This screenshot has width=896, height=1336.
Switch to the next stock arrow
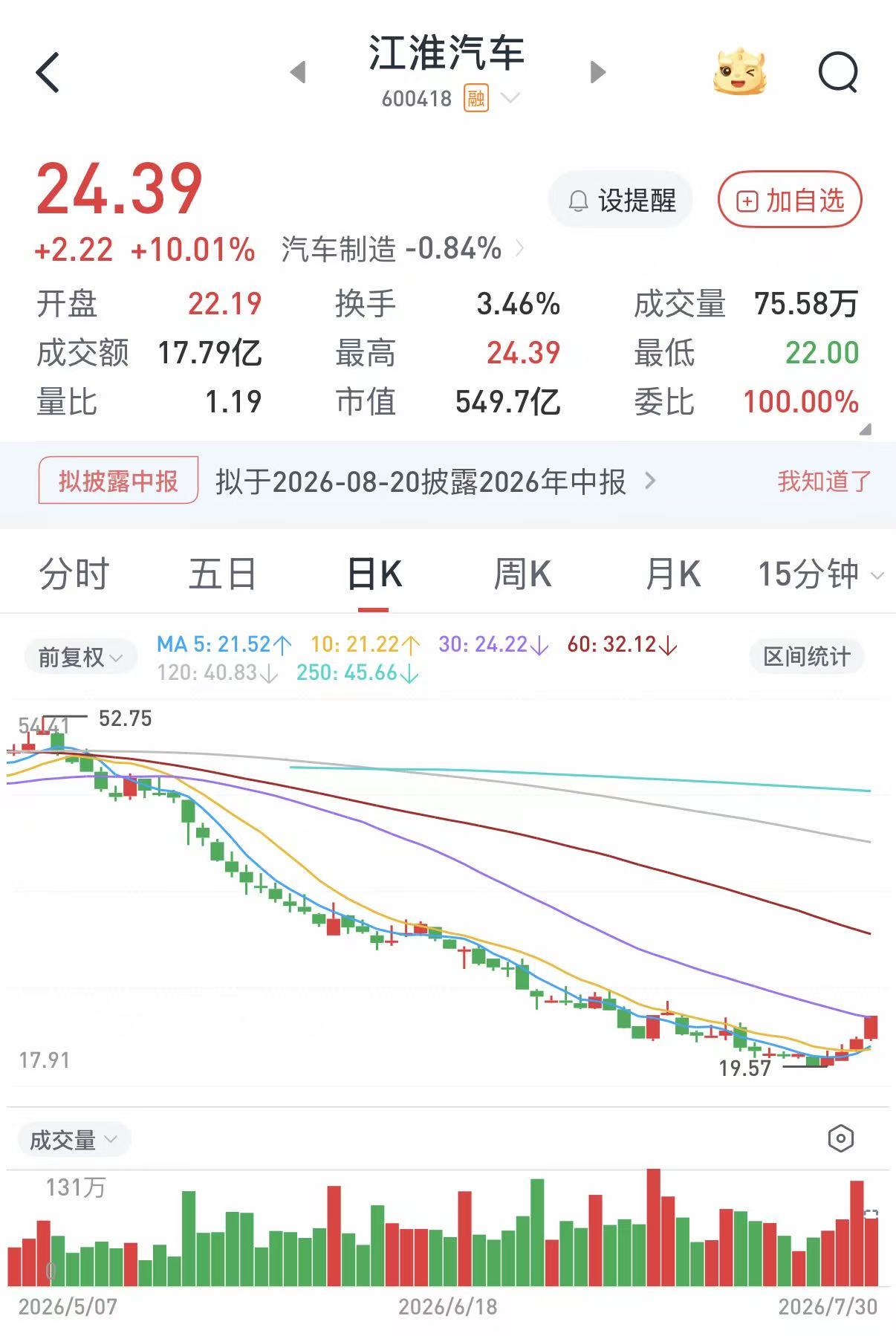[597, 72]
